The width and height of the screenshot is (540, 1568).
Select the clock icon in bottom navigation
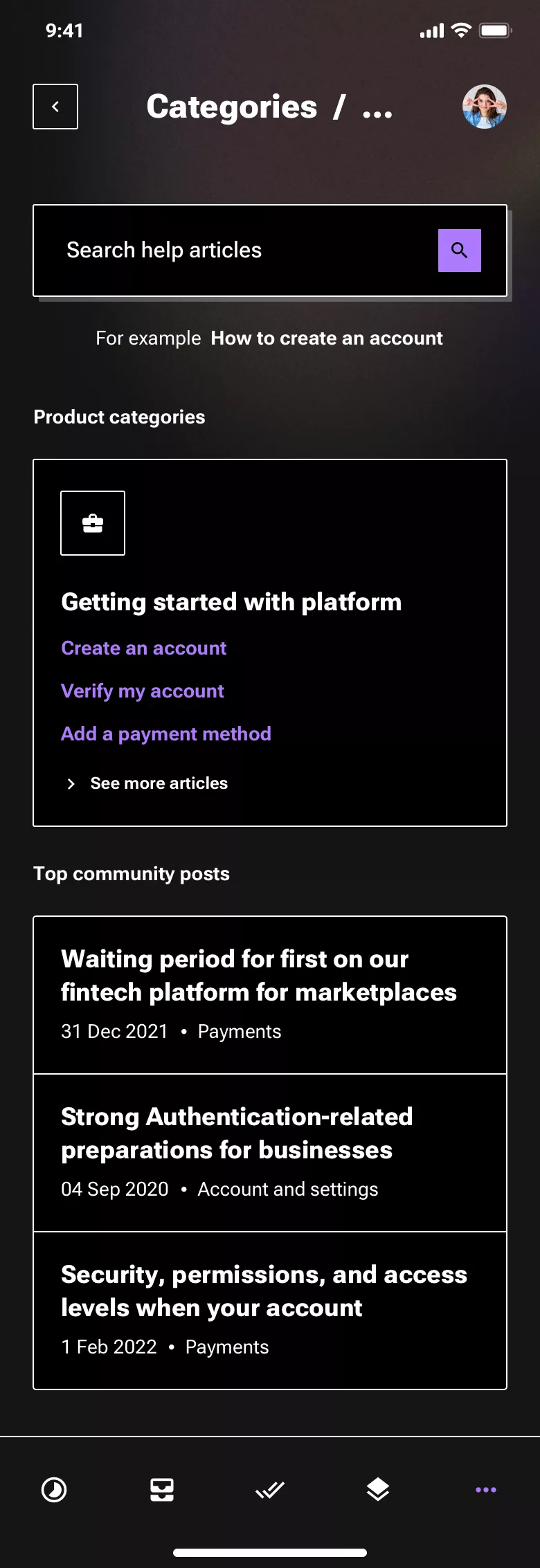tap(54, 1490)
